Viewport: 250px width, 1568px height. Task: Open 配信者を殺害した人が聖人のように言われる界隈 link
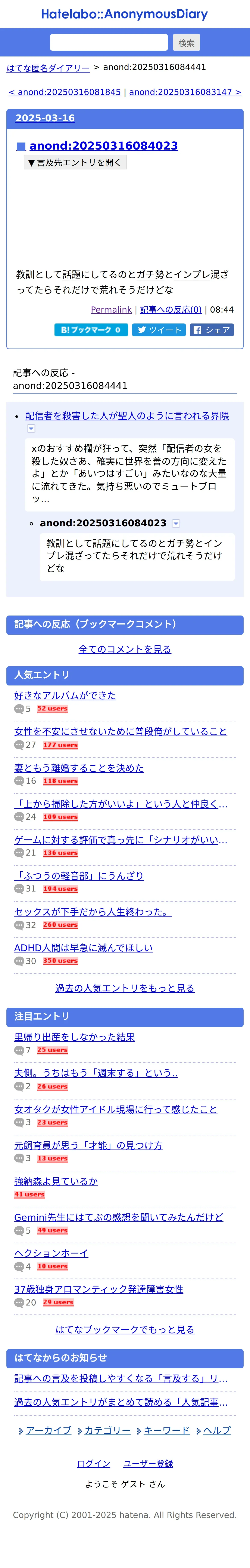[x=126, y=416]
